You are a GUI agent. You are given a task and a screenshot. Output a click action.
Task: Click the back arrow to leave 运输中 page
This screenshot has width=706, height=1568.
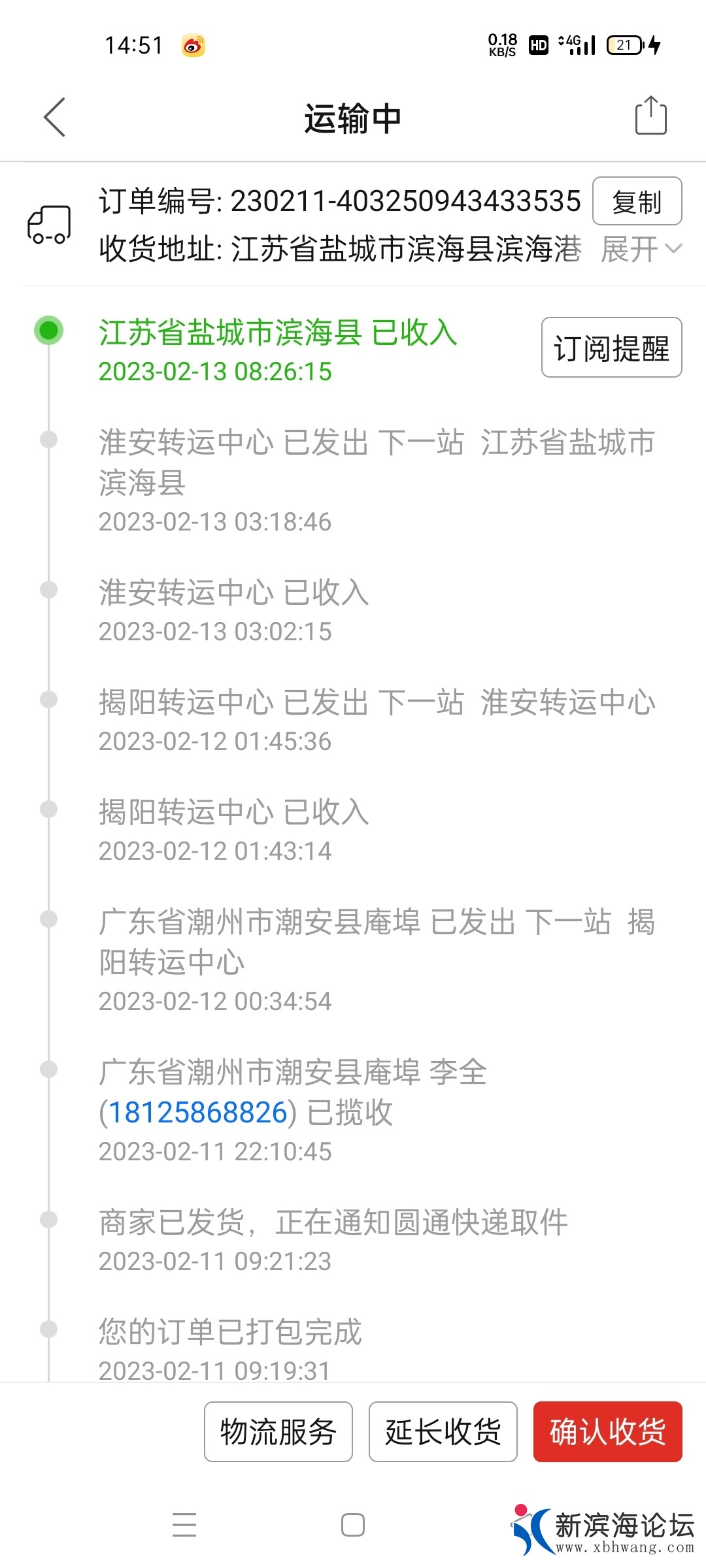coord(55,118)
